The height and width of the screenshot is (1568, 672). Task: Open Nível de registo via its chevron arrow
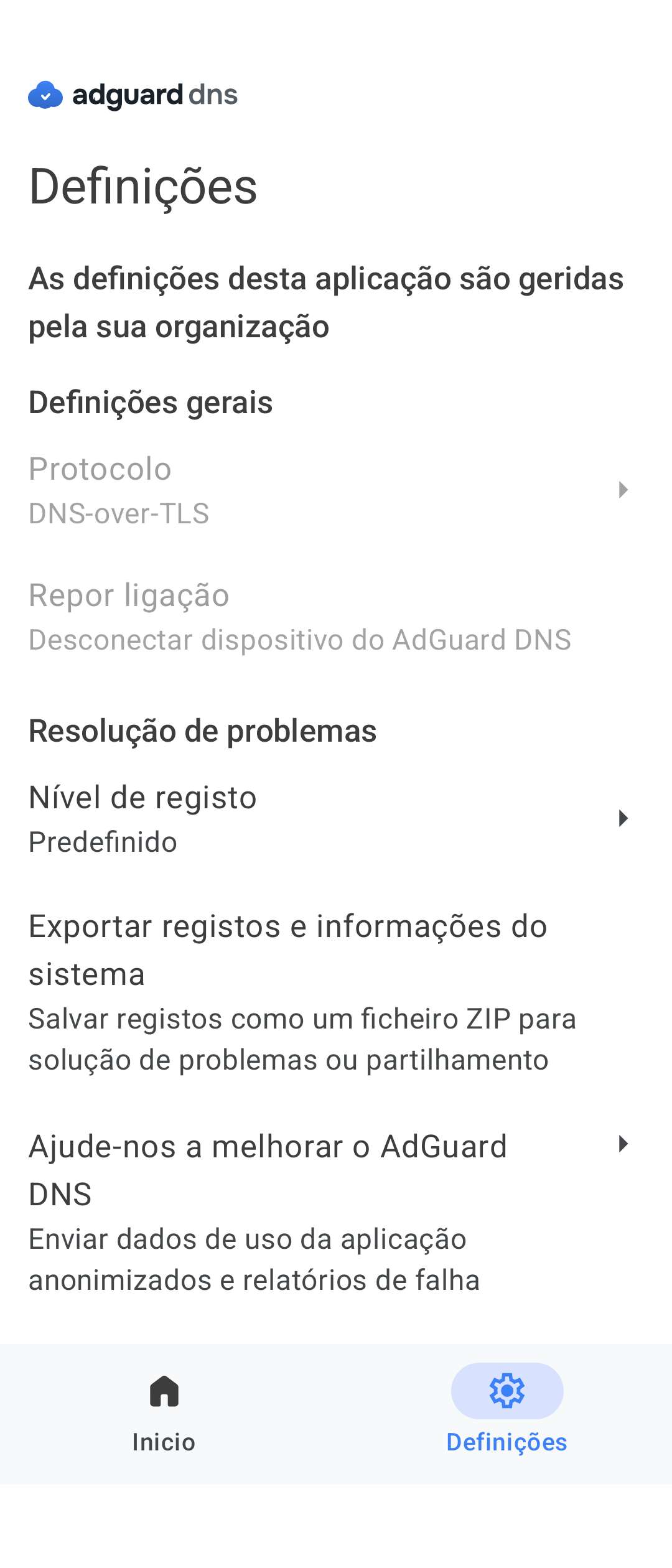click(624, 819)
